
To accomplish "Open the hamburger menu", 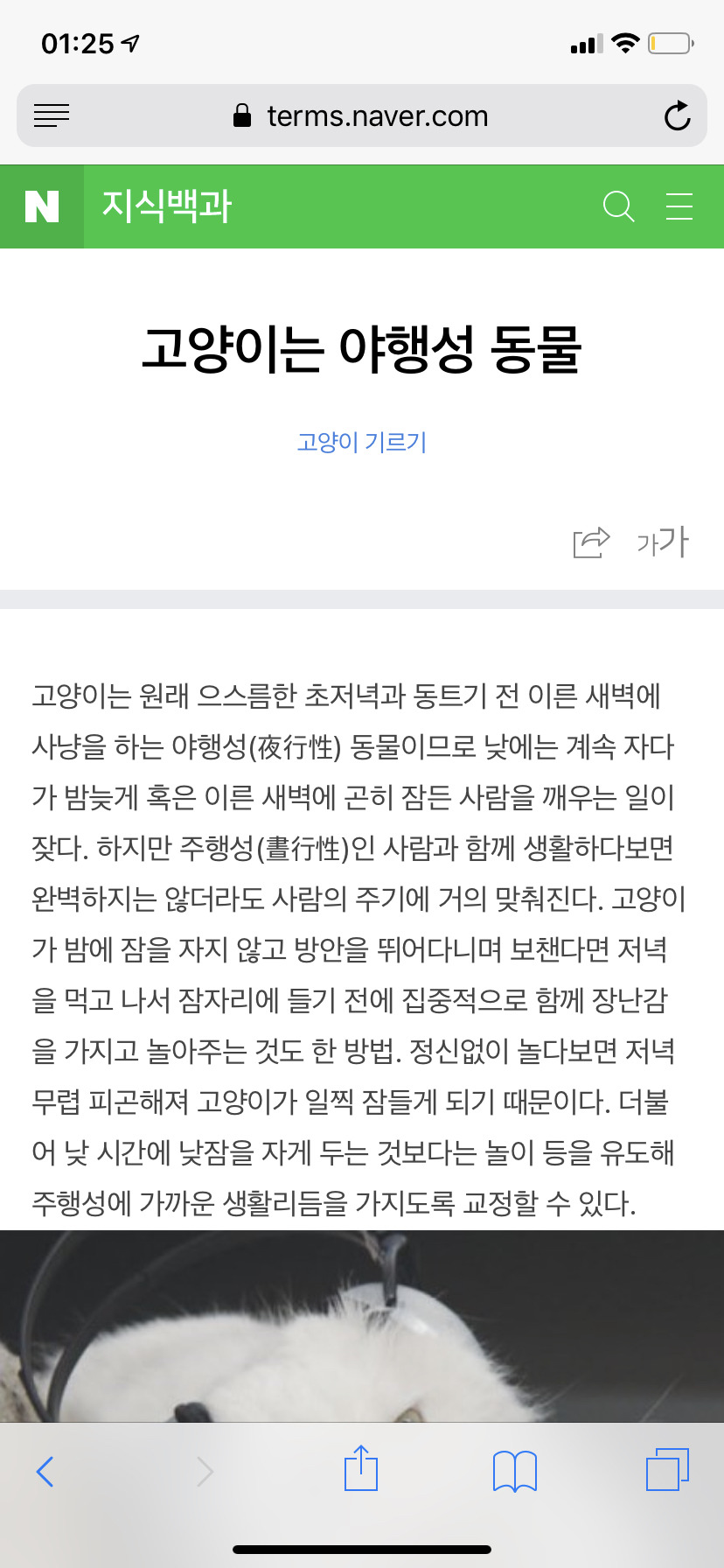I will pos(679,207).
